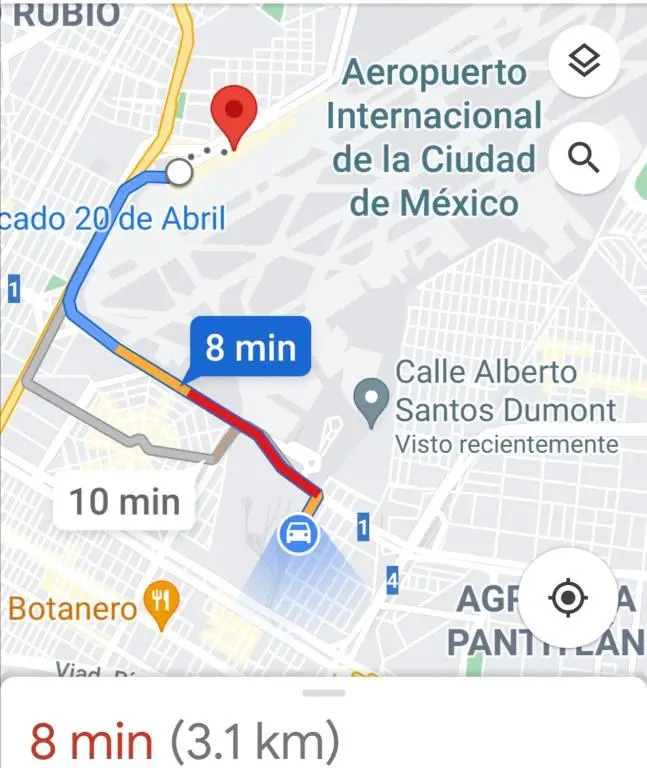Expand the bottom route details sheet
The width and height of the screenshot is (647, 768).
[x=323, y=693]
